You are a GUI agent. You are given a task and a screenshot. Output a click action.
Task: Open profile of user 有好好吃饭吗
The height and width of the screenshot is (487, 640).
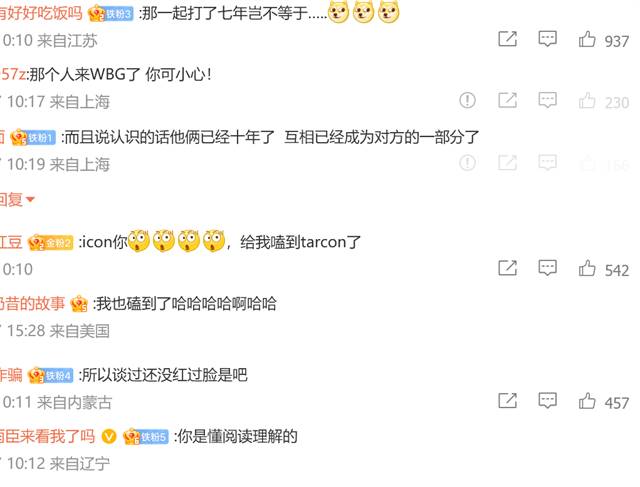tap(40, 14)
